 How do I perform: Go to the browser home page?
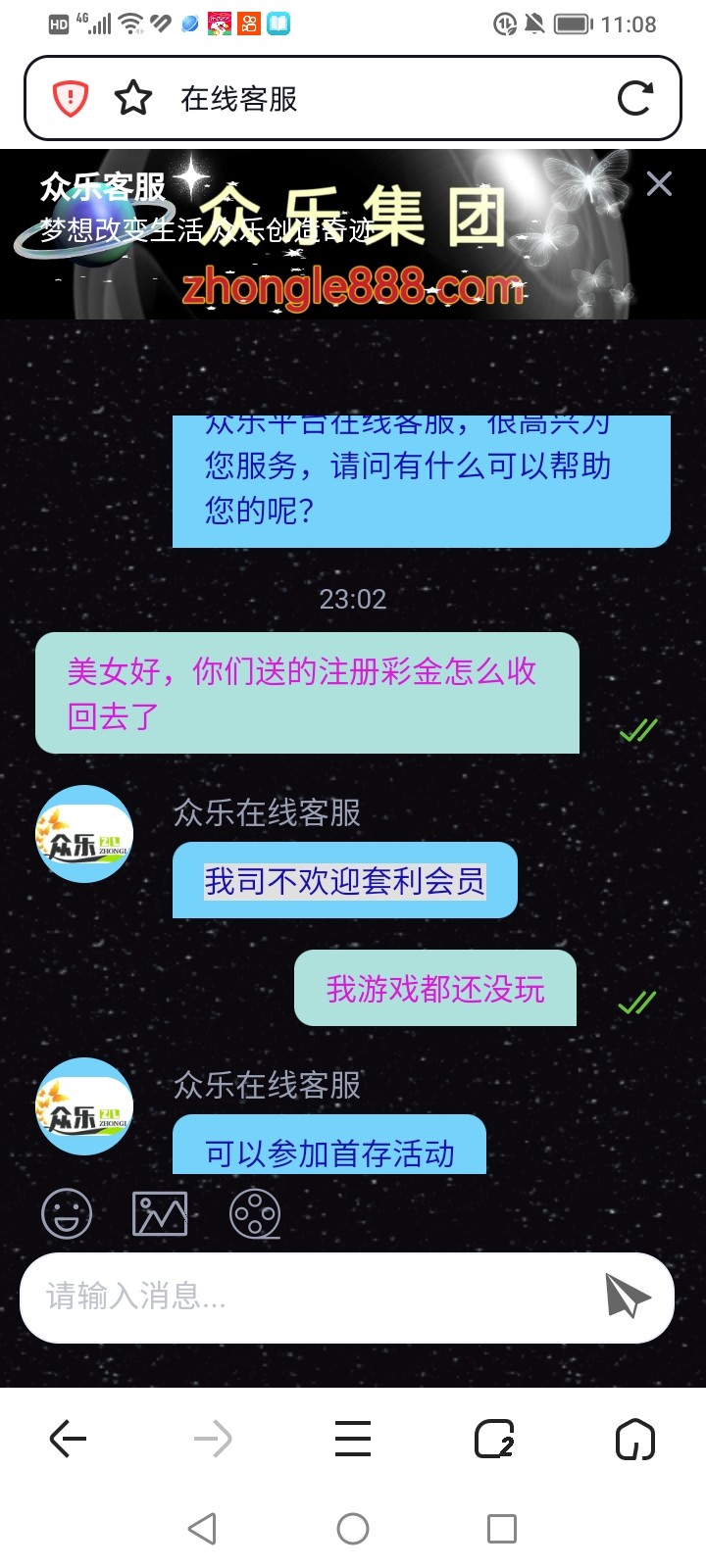pyautogui.click(x=634, y=1439)
